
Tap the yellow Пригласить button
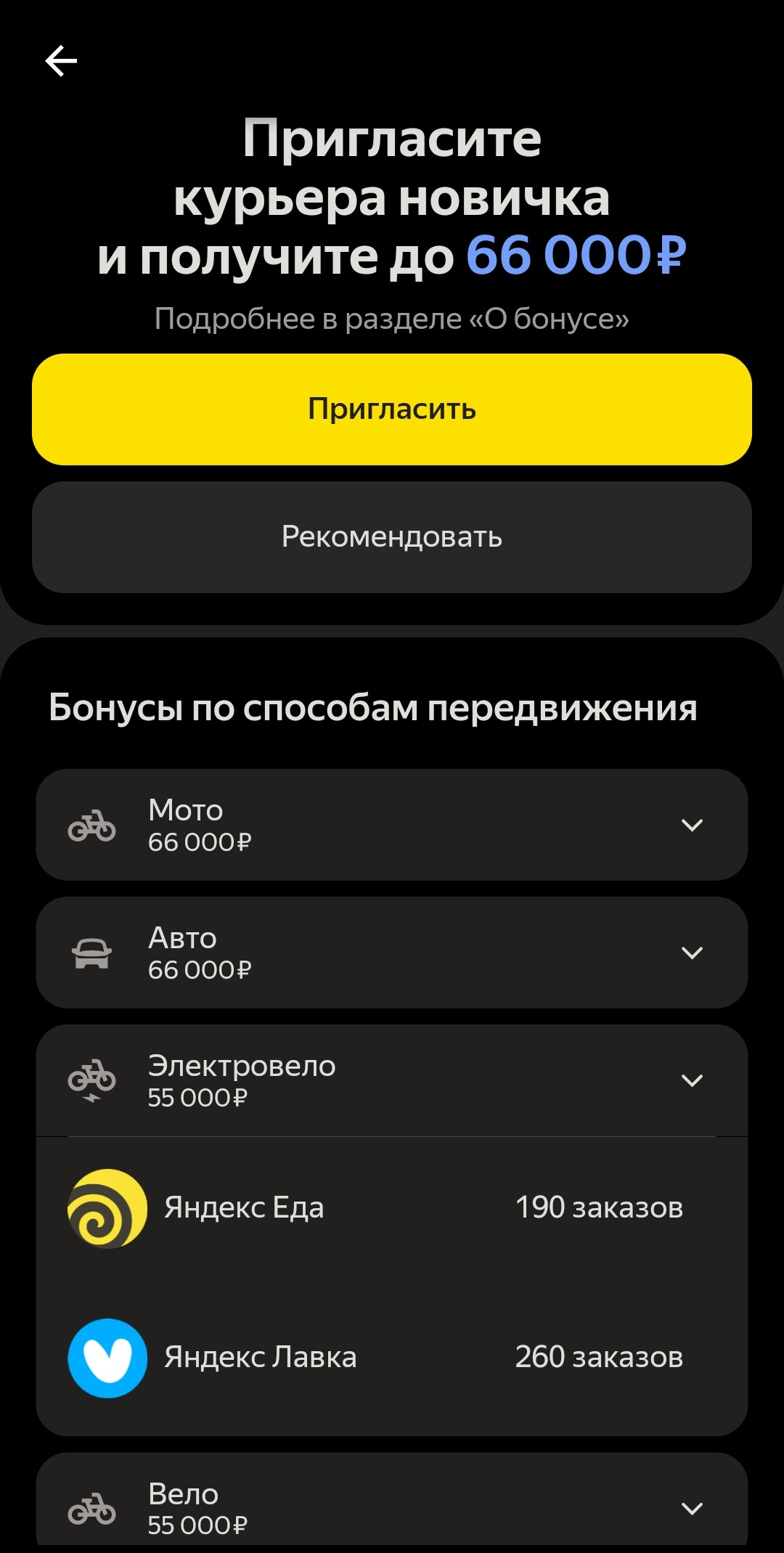click(x=392, y=409)
